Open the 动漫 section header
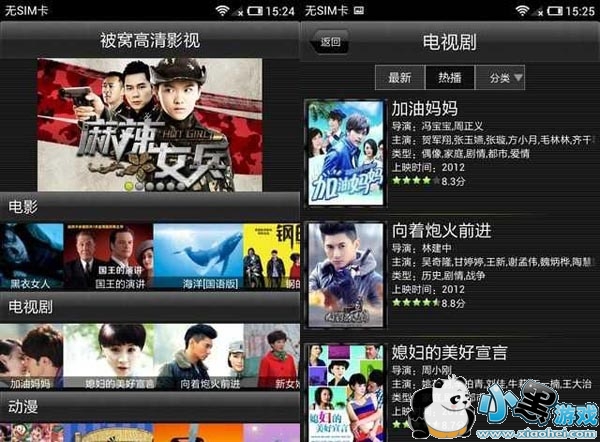The width and height of the screenshot is (600, 442). pyautogui.click(x=150, y=407)
